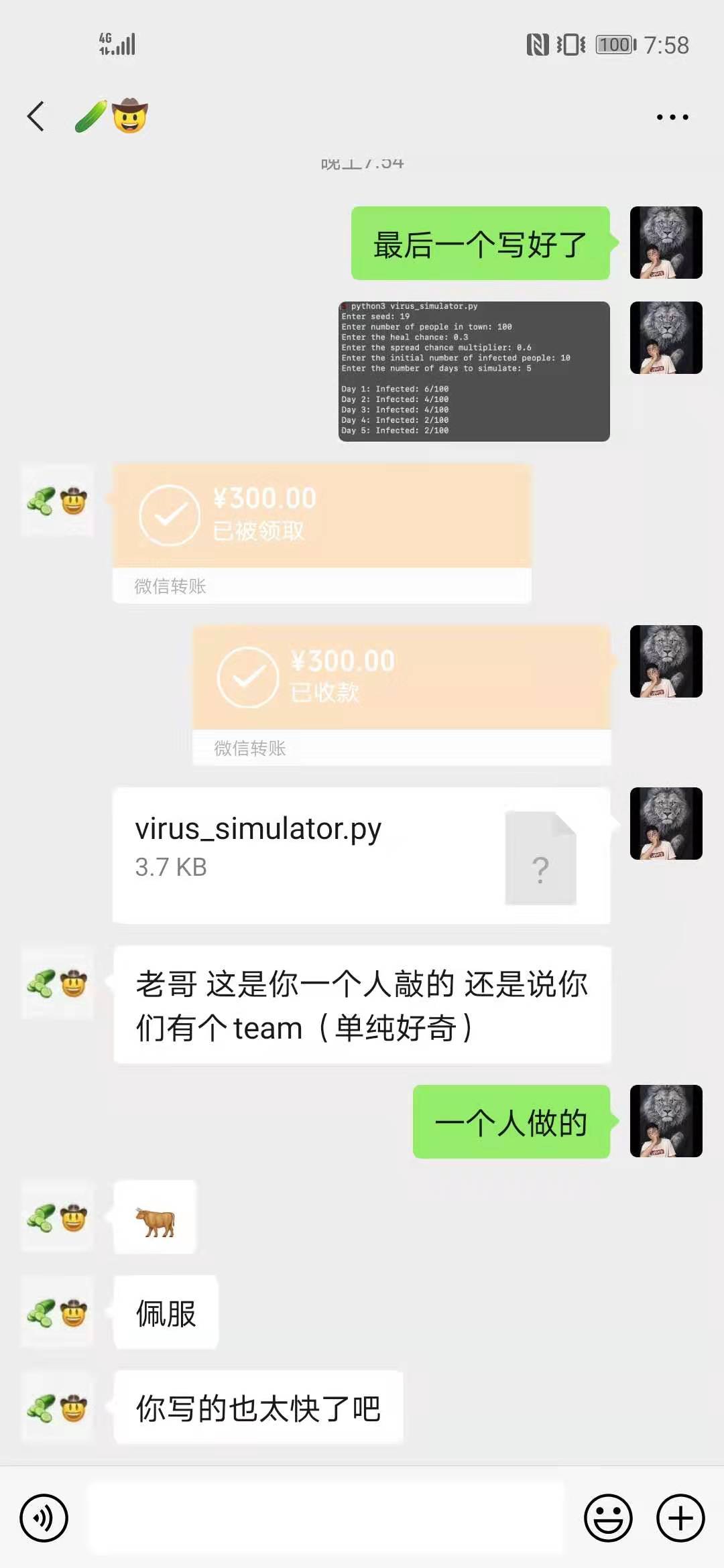This screenshot has height=1568, width=724.
Task: Go back to the chat list
Action: [x=36, y=117]
